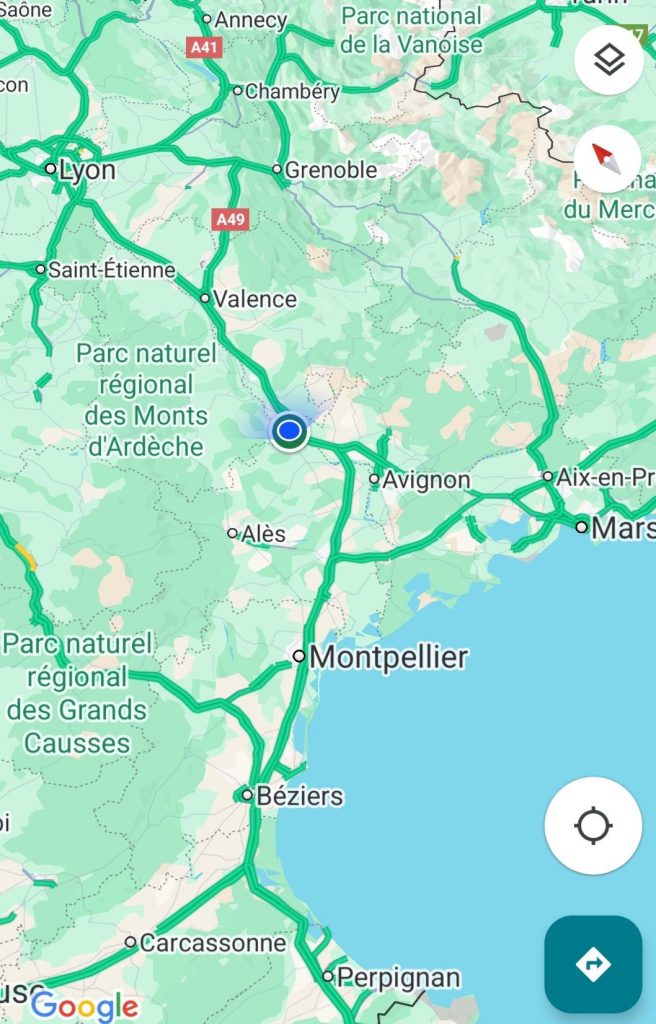
Task: Tap the blue current location dot
Action: 289,431
